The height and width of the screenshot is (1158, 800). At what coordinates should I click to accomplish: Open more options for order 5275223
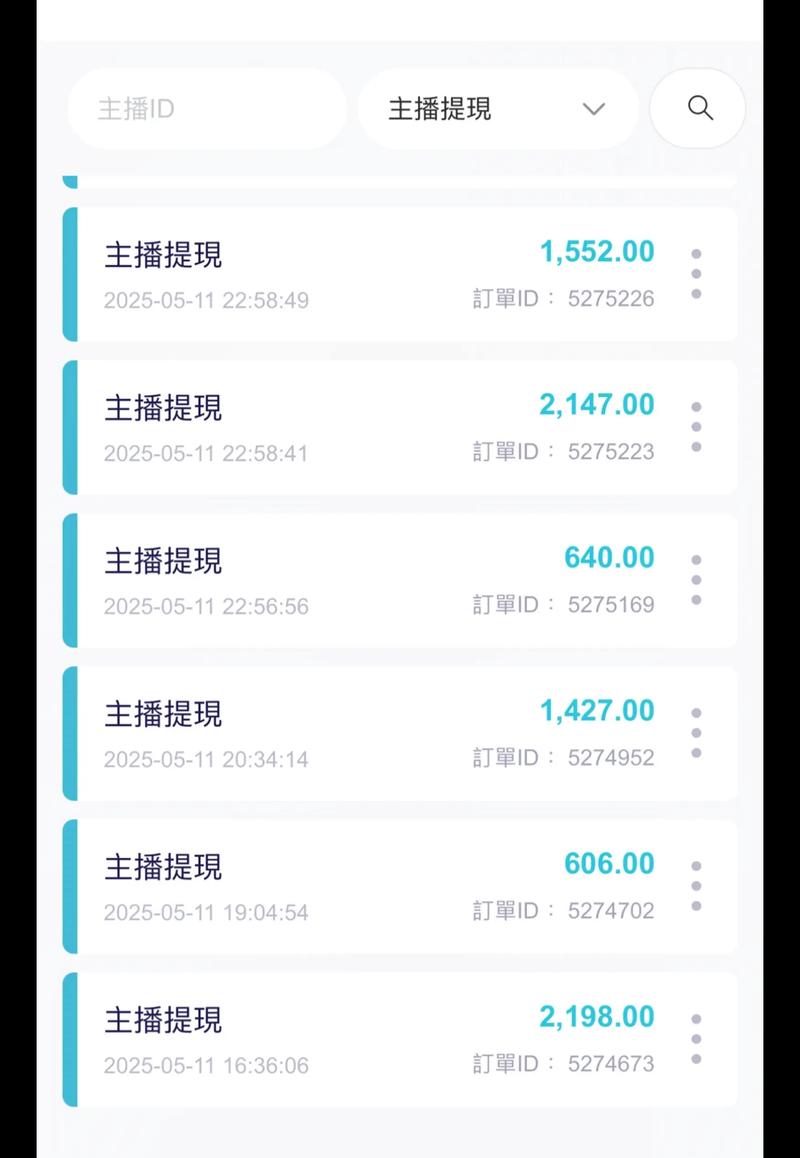pyautogui.click(x=696, y=427)
